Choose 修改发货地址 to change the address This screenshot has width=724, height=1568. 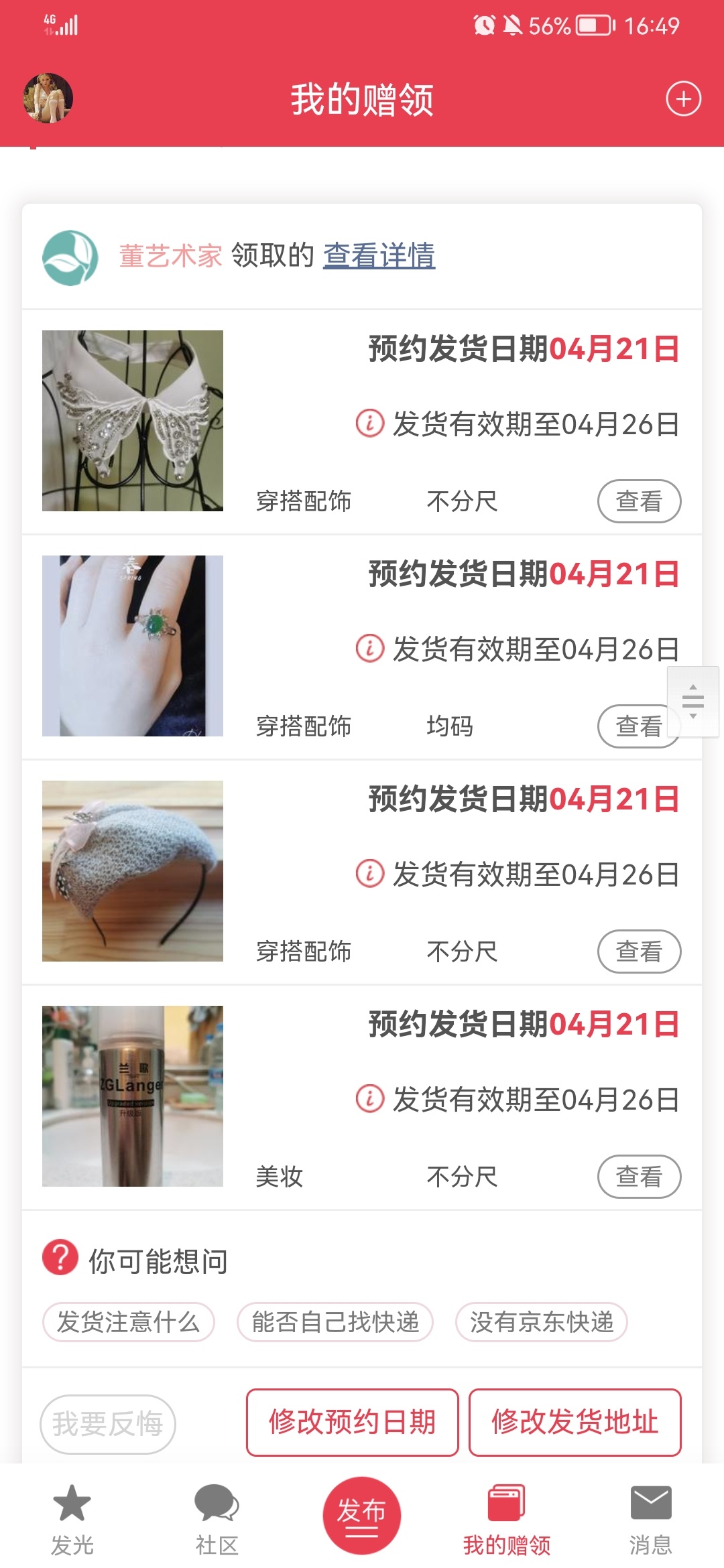tap(575, 1422)
